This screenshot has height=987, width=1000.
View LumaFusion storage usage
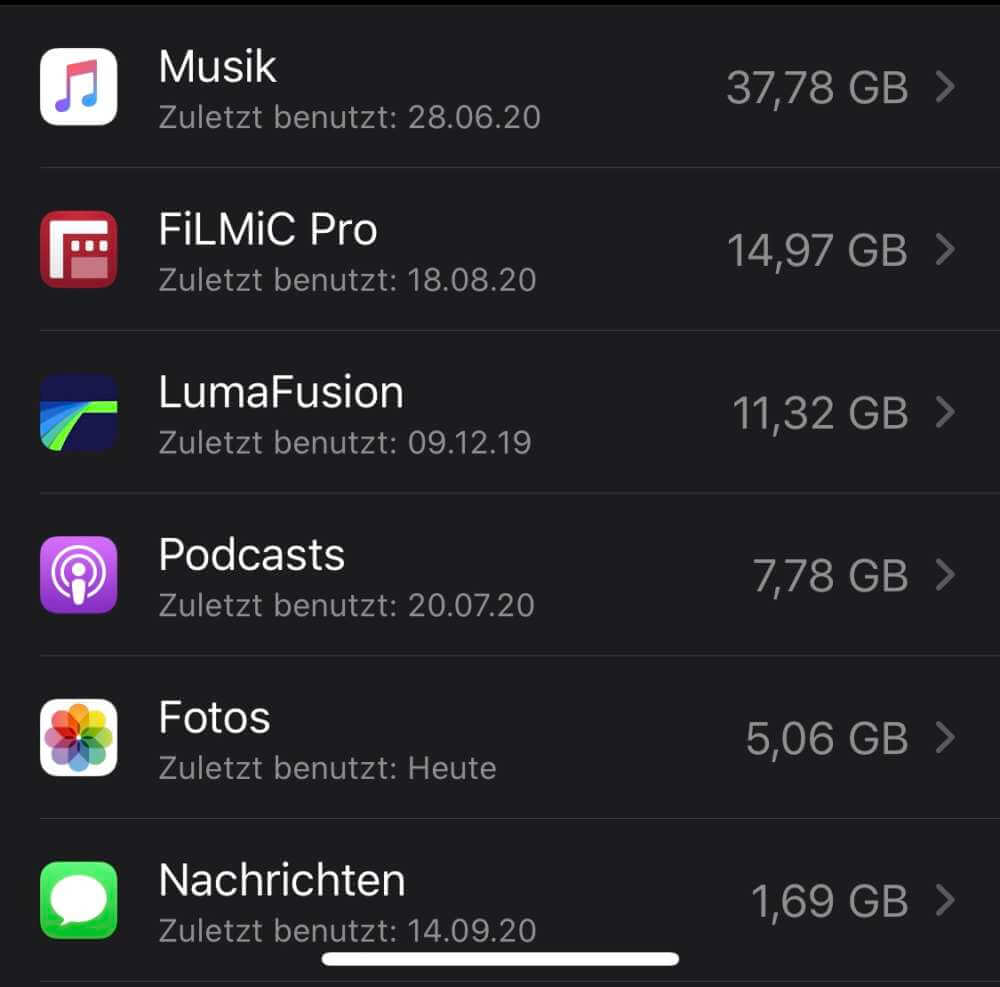click(x=500, y=412)
